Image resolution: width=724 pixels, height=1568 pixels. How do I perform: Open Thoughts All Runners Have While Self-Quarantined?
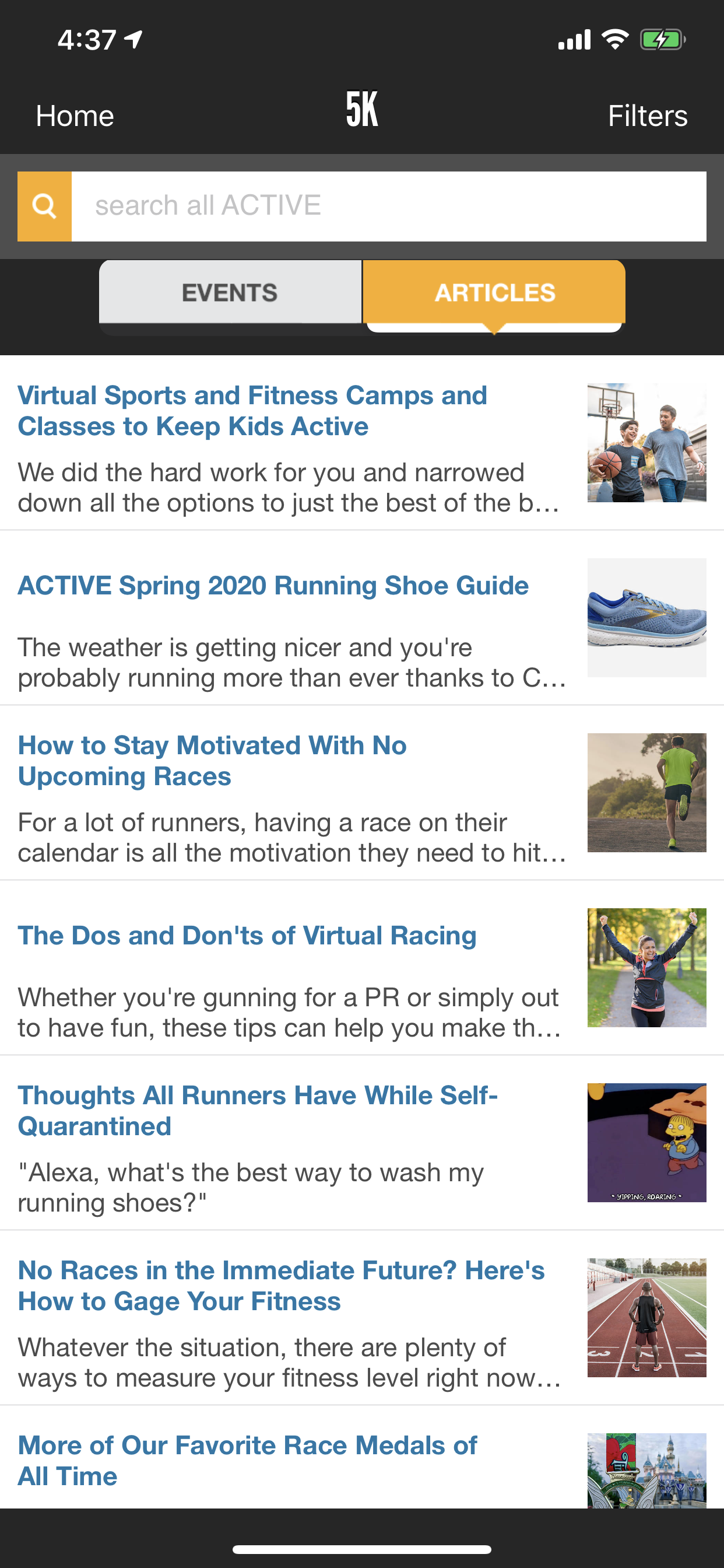pyautogui.click(x=258, y=1111)
